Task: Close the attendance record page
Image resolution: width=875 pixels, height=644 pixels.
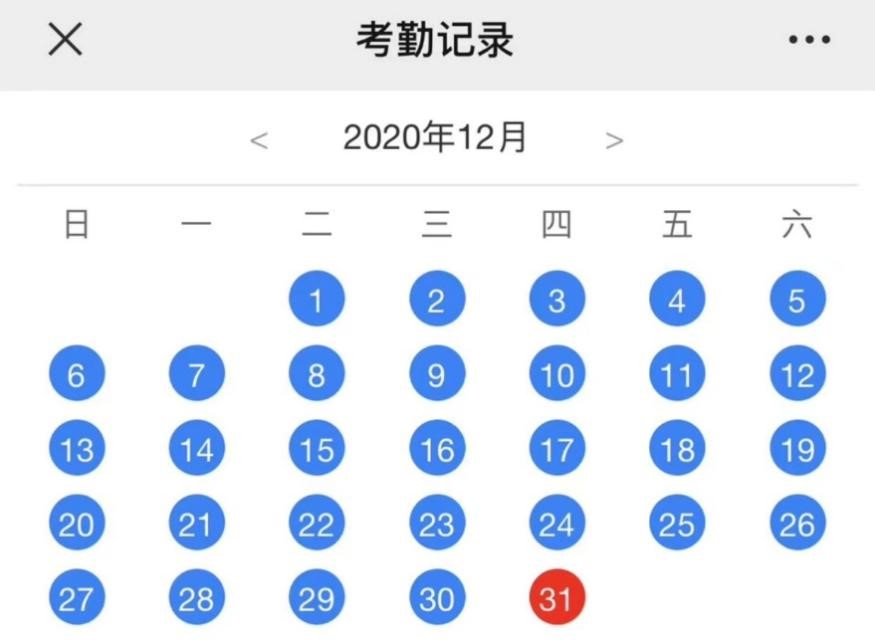Action: click(x=66, y=41)
